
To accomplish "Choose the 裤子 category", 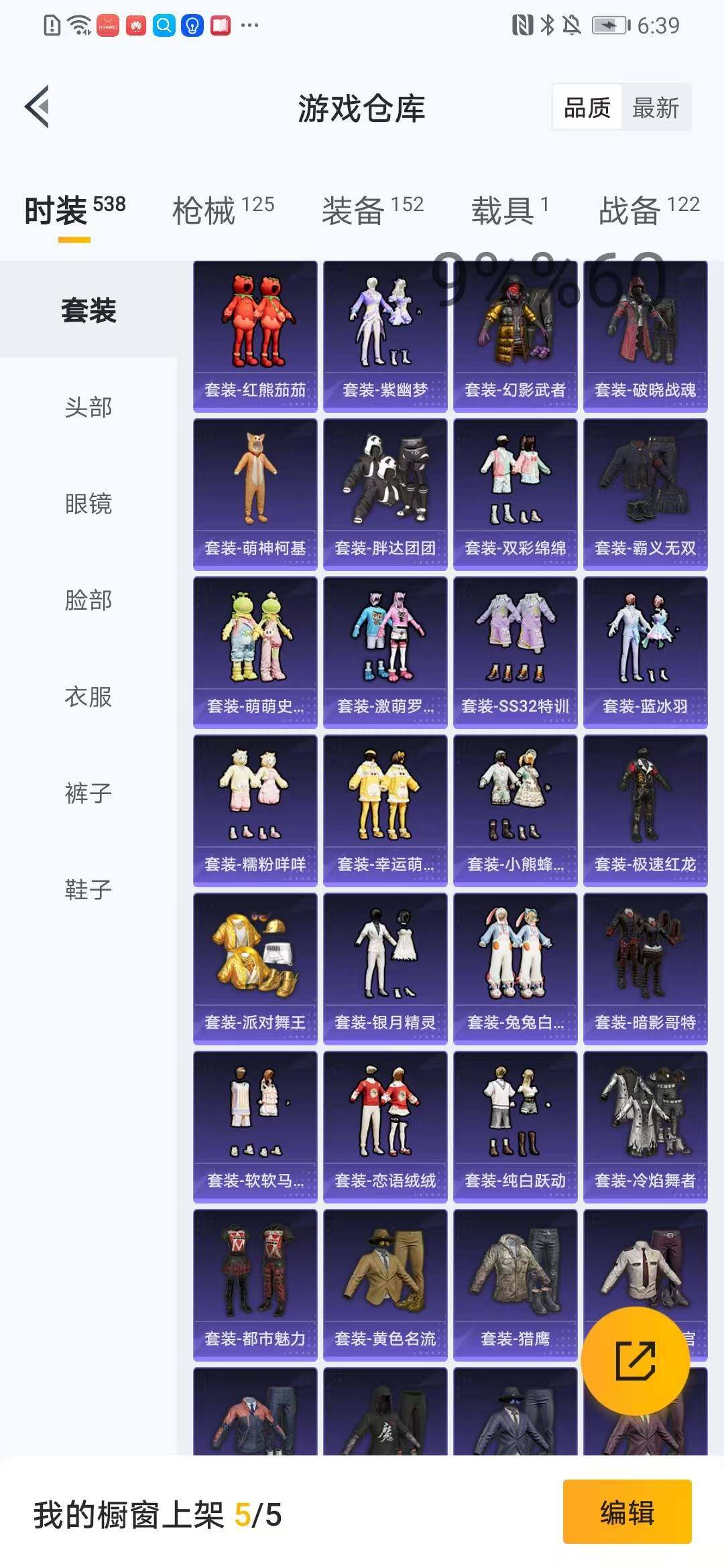I will click(x=88, y=793).
